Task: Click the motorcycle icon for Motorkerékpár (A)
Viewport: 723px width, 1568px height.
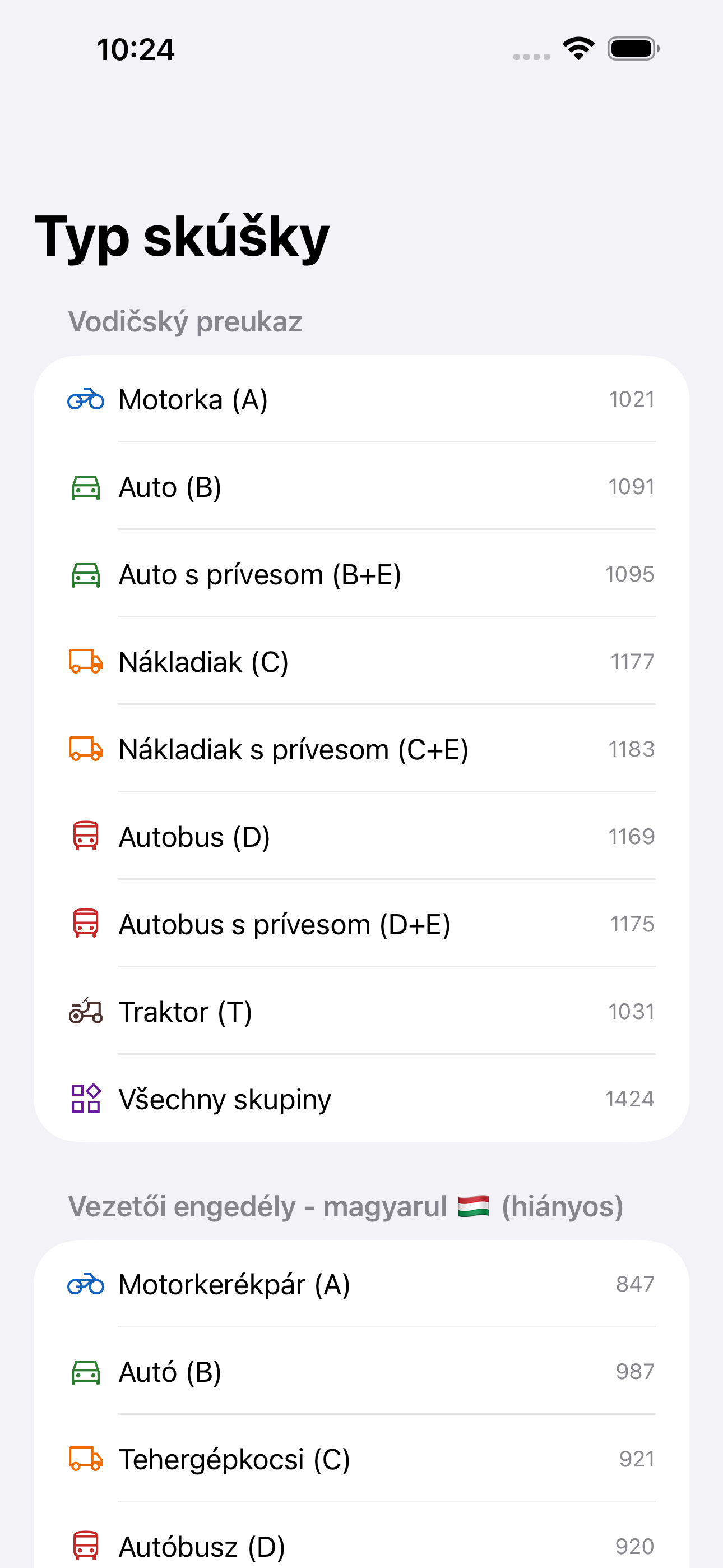Action: click(x=86, y=1284)
